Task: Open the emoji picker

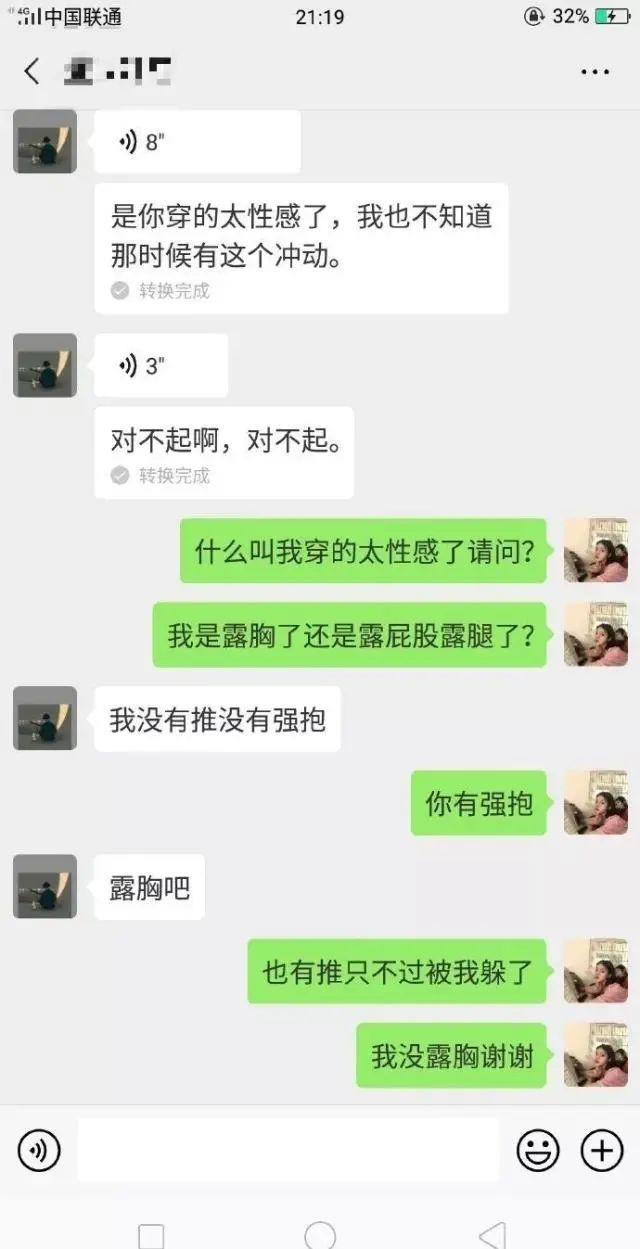Action: pyautogui.click(x=537, y=1151)
